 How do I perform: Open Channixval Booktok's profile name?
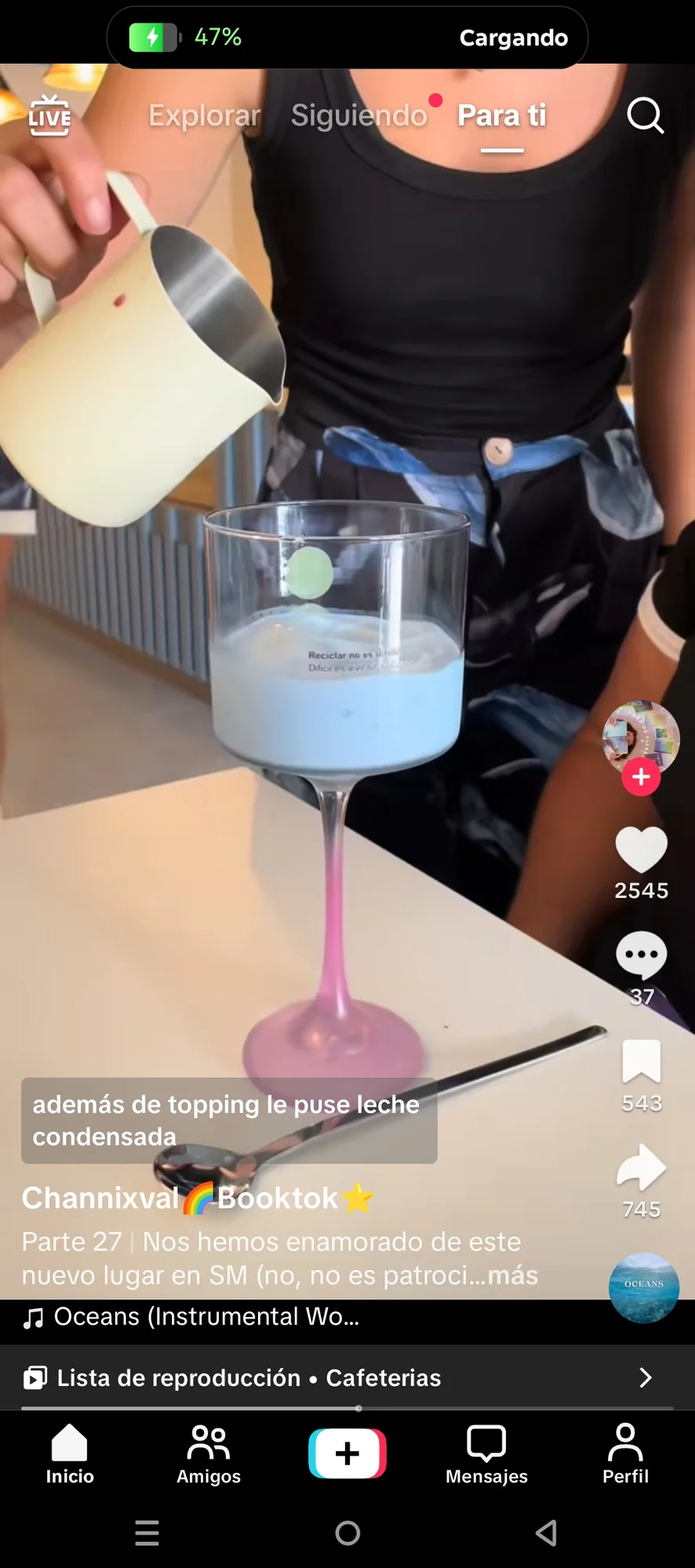pyautogui.click(x=197, y=1198)
